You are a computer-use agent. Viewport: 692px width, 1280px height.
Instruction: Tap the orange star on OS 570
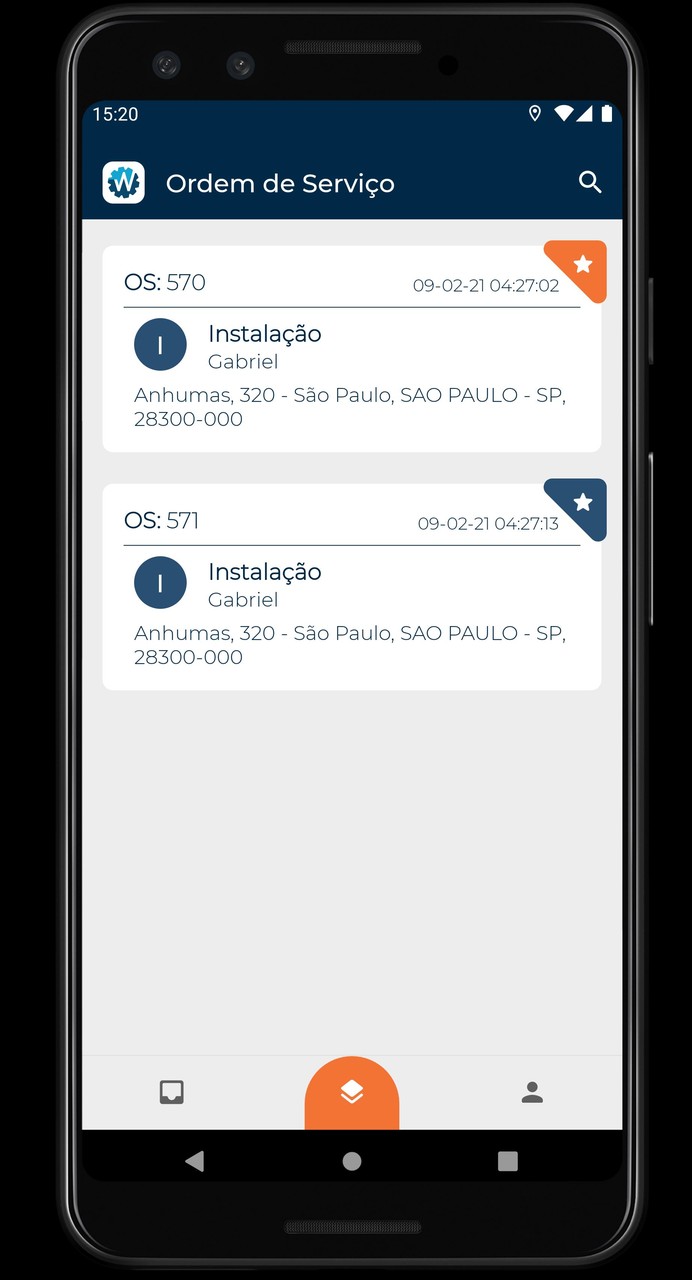click(x=583, y=264)
